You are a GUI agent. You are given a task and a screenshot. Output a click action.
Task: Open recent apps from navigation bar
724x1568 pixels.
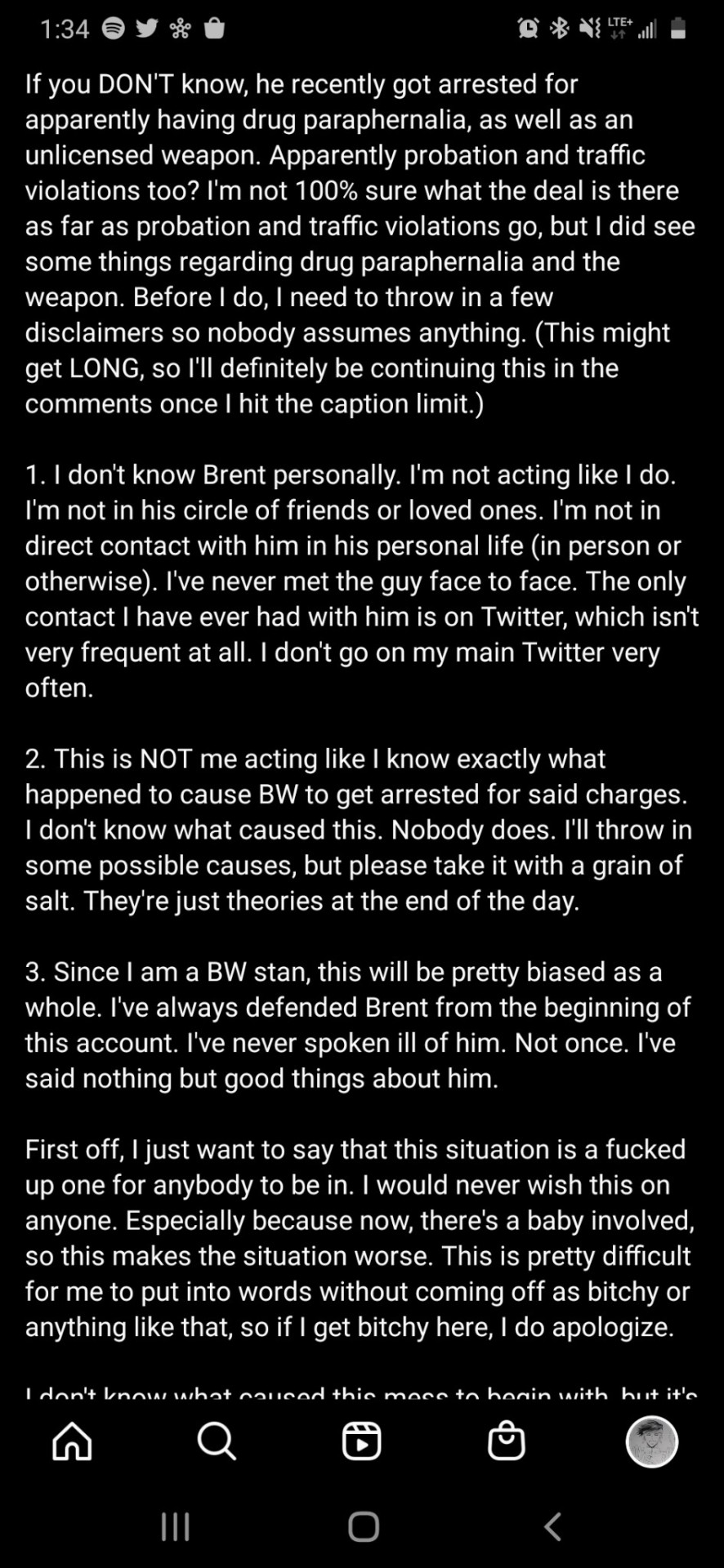[x=175, y=1526]
